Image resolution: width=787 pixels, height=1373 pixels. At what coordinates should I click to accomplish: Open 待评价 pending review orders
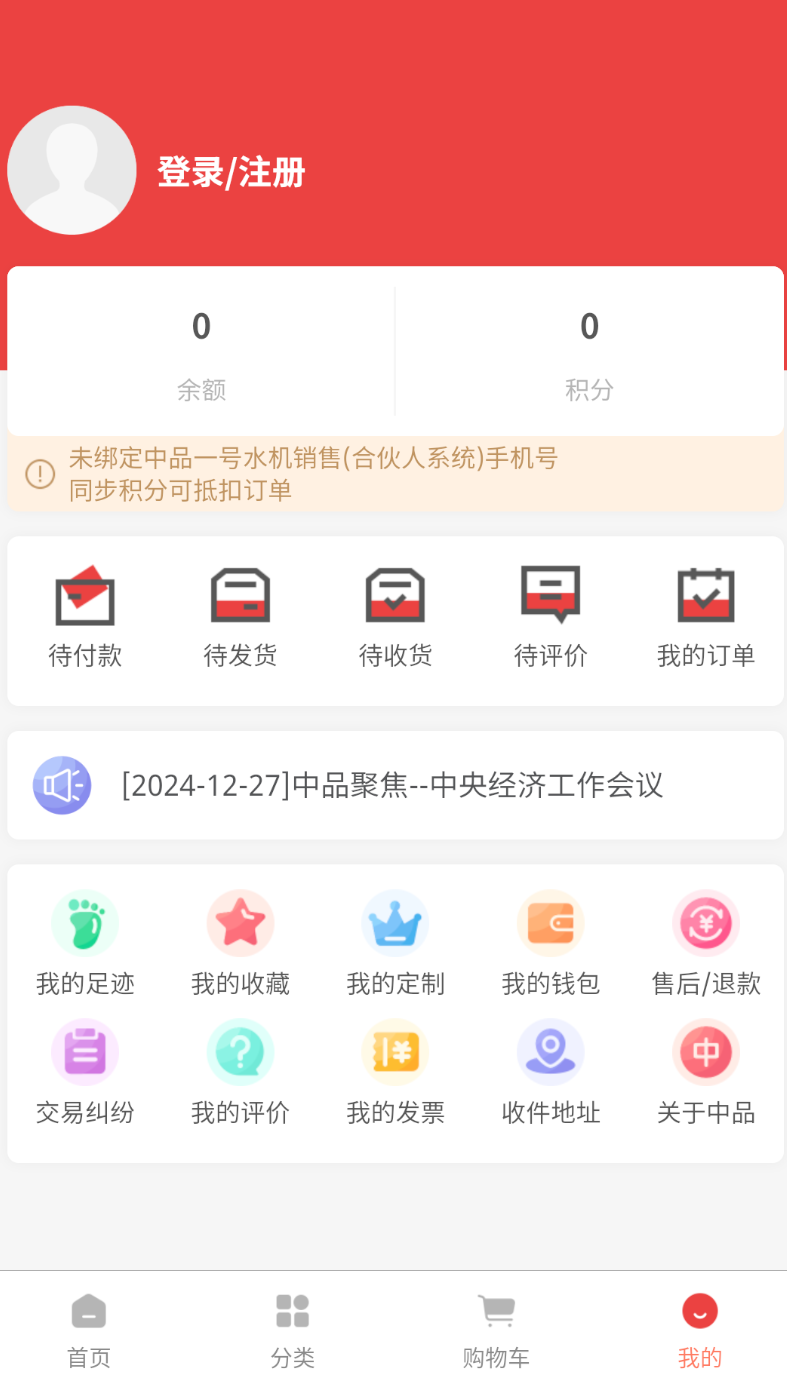coord(550,615)
